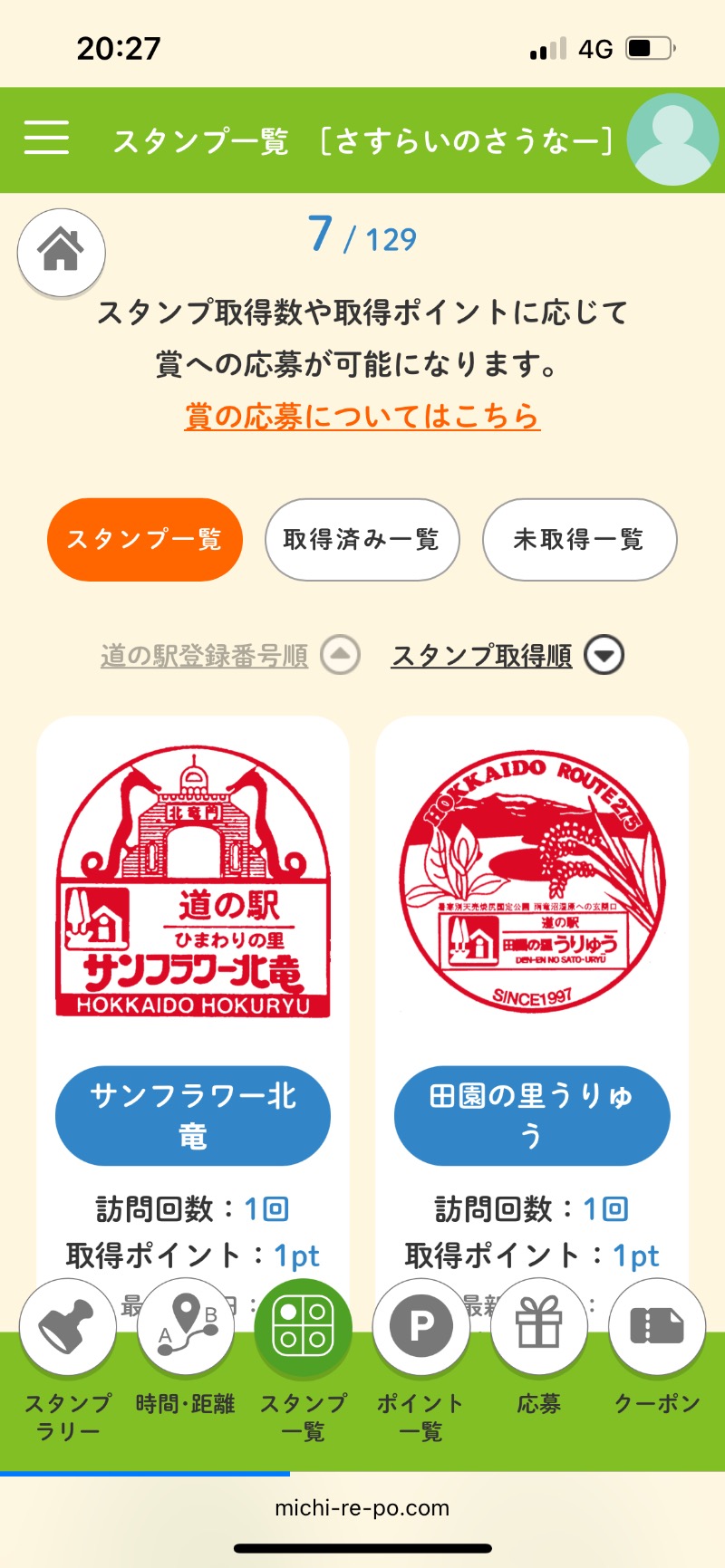Screen dimensions: 725x1568
Task: Open the user profile avatar
Action: pos(672,139)
